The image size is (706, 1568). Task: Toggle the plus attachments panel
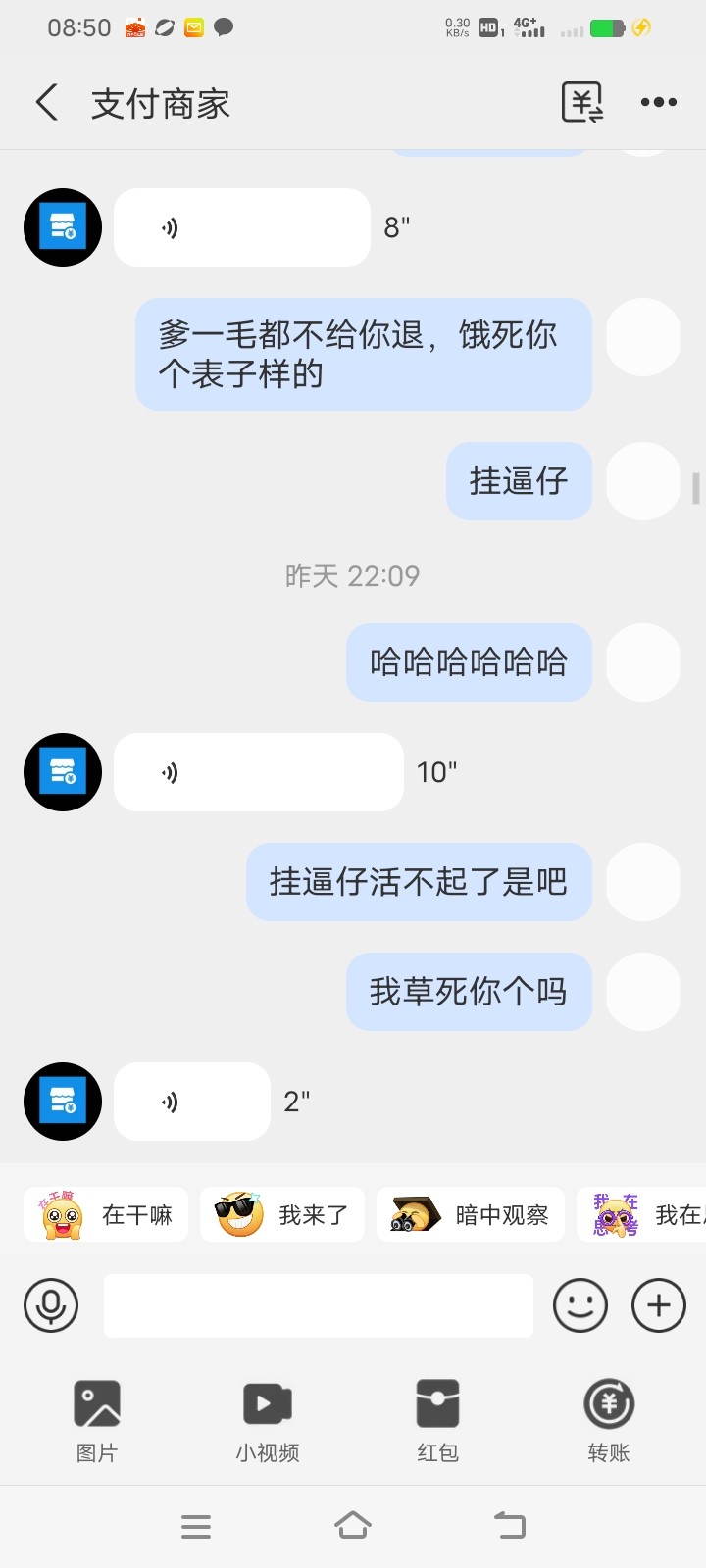[658, 1305]
